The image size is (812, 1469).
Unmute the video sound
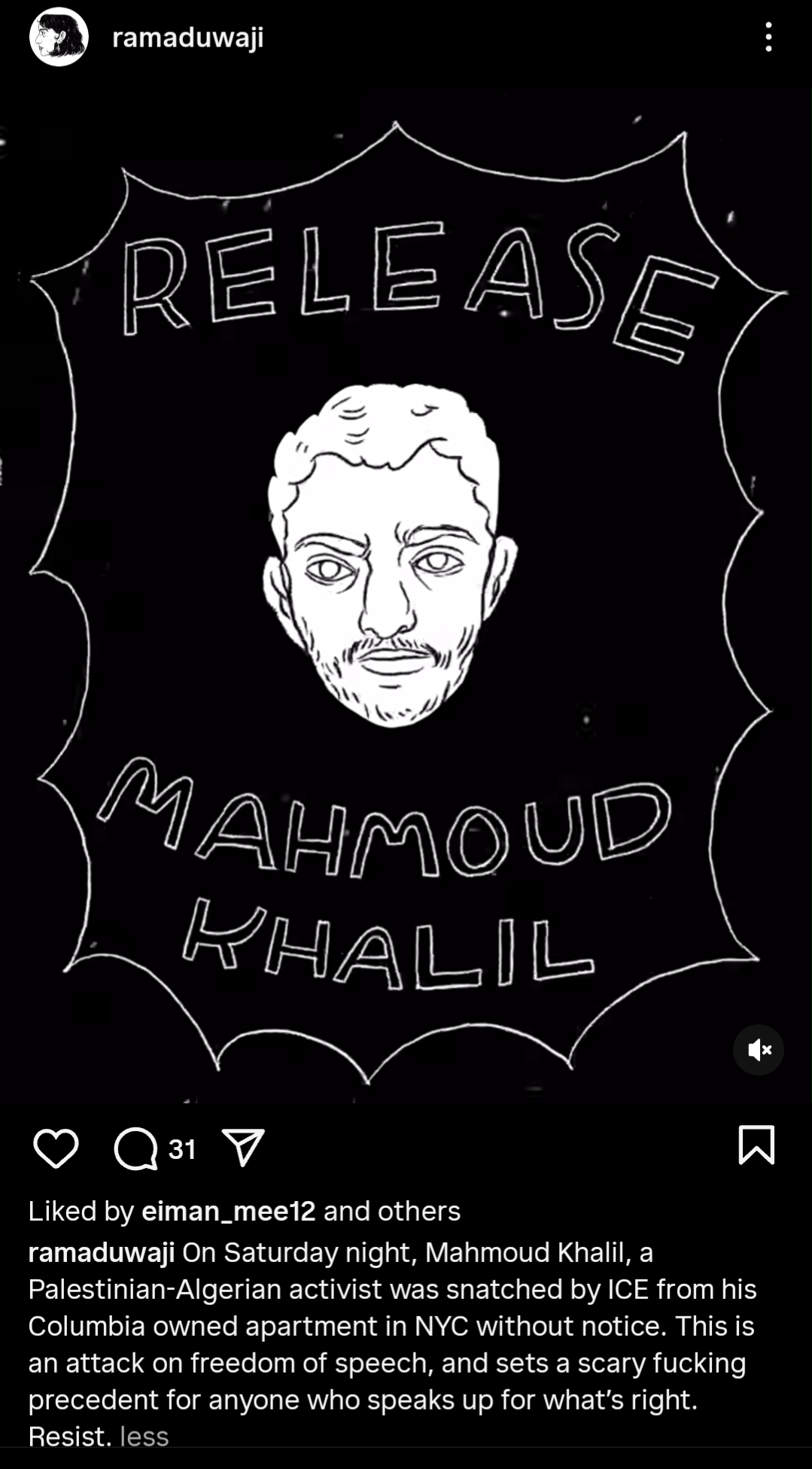[x=759, y=1049]
